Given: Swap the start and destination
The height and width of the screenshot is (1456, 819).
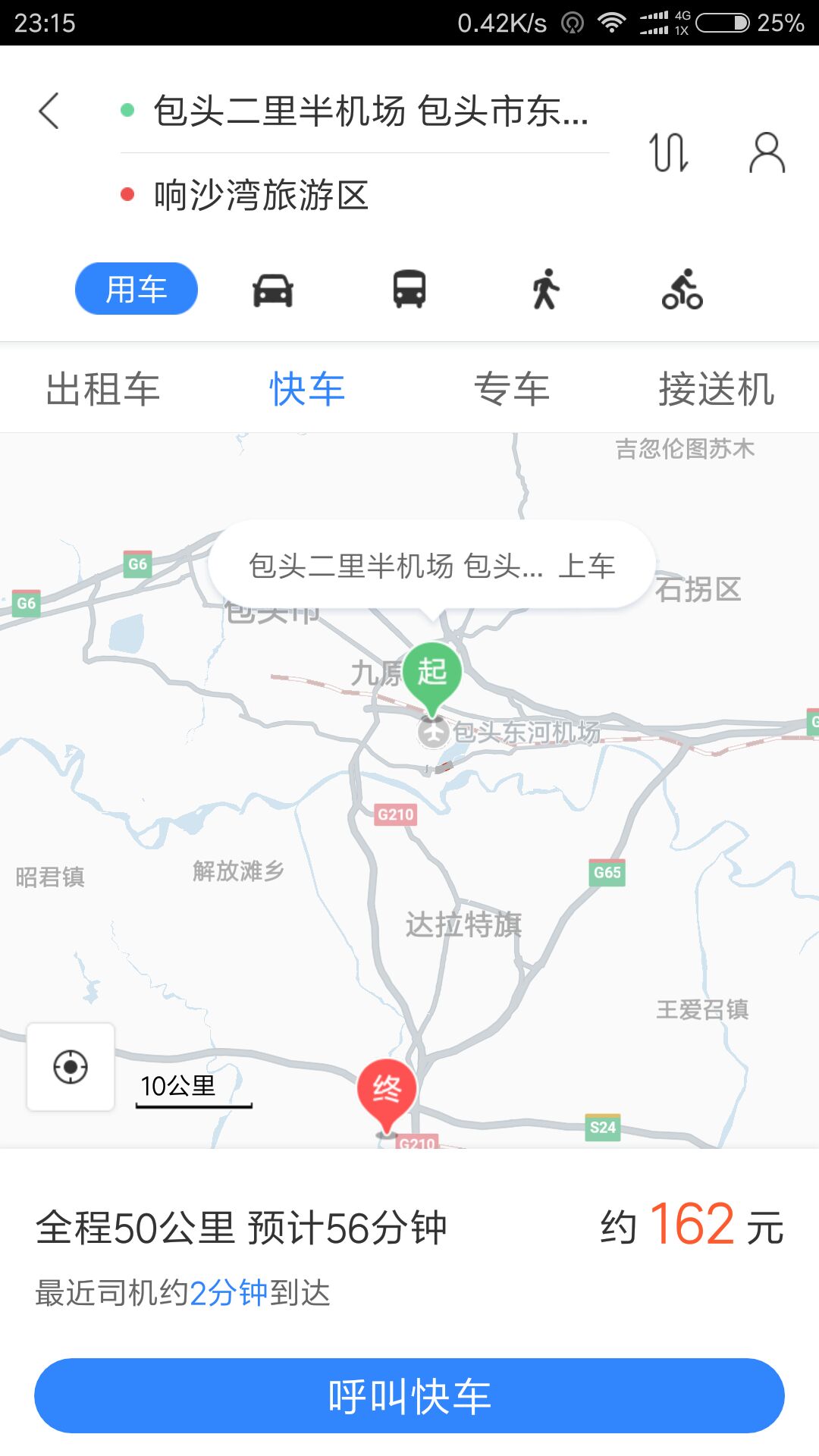Looking at the screenshot, I should tap(669, 152).
